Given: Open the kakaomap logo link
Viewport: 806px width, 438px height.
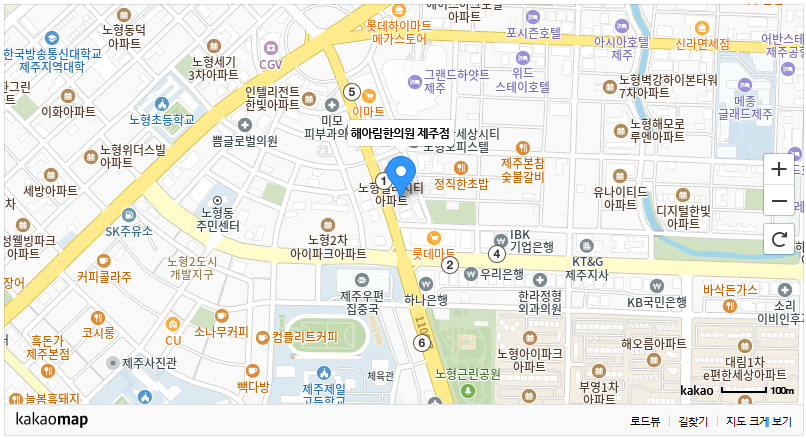Looking at the screenshot, I should (52, 420).
